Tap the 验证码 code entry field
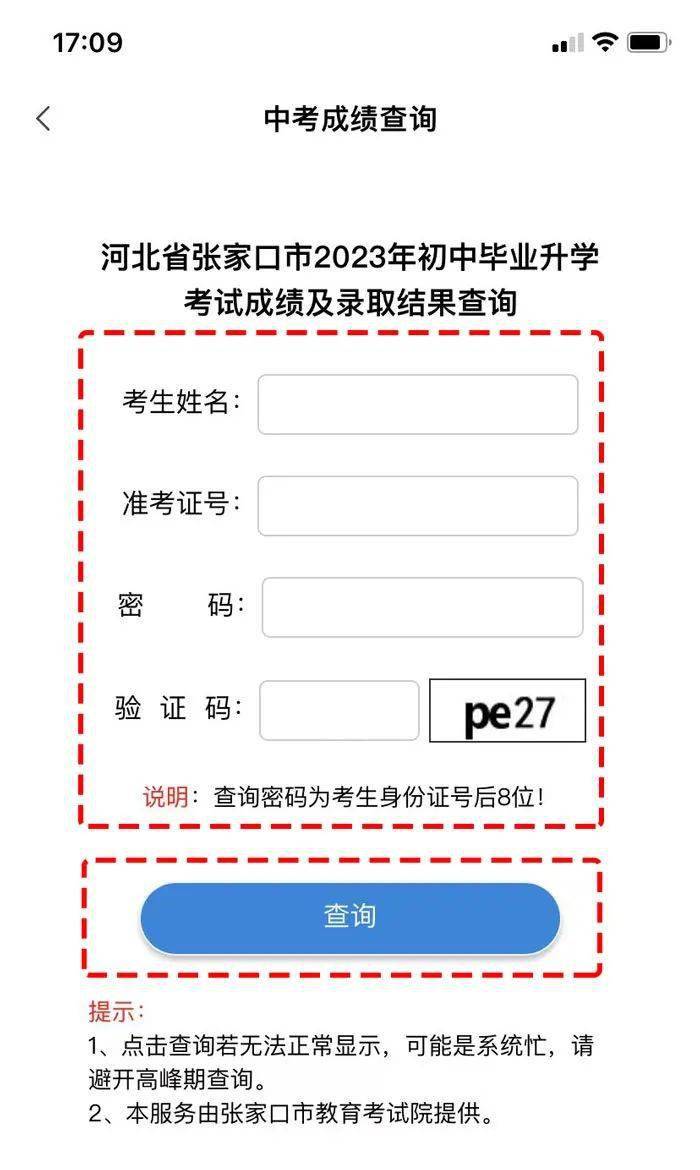700x1170 pixels. pyautogui.click(x=339, y=711)
